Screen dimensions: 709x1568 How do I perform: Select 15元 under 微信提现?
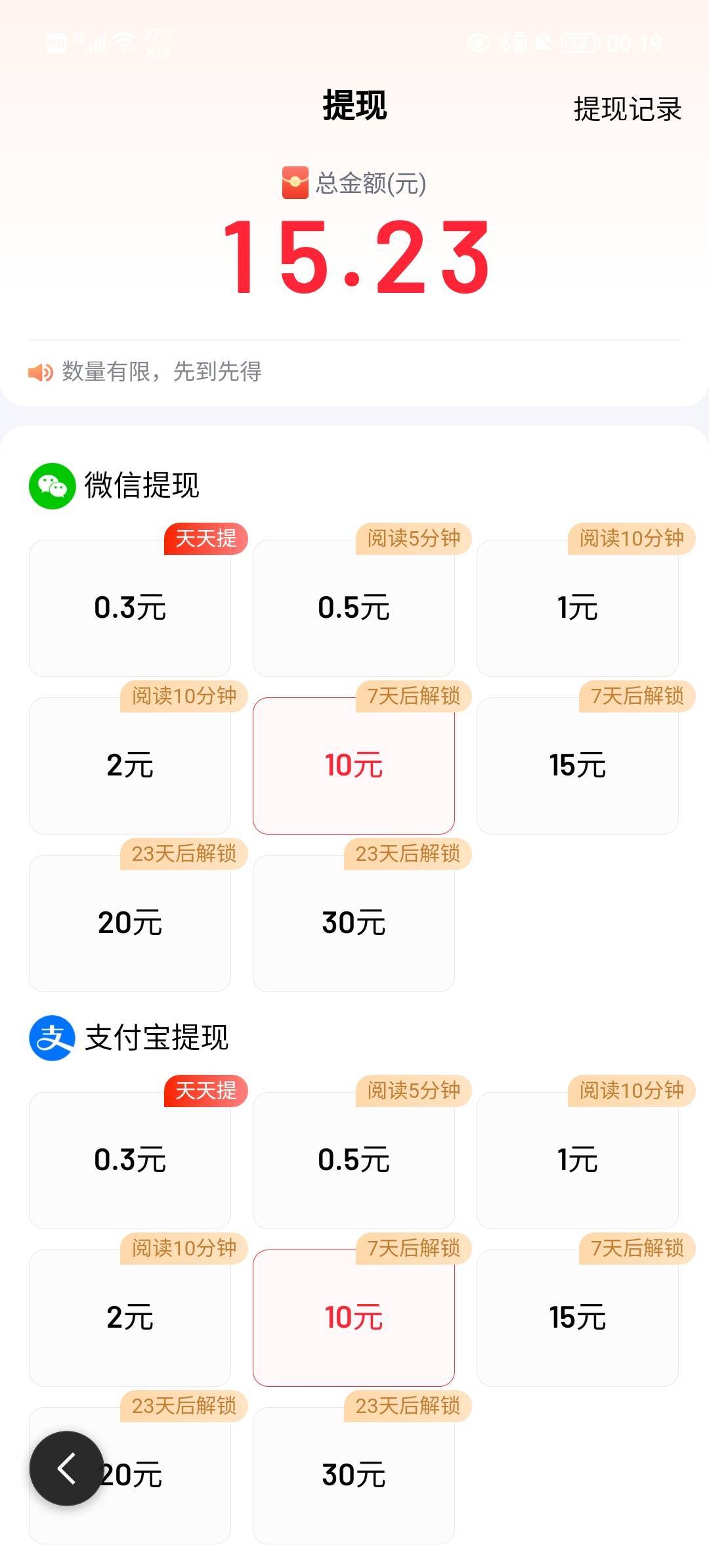pos(578,766)
